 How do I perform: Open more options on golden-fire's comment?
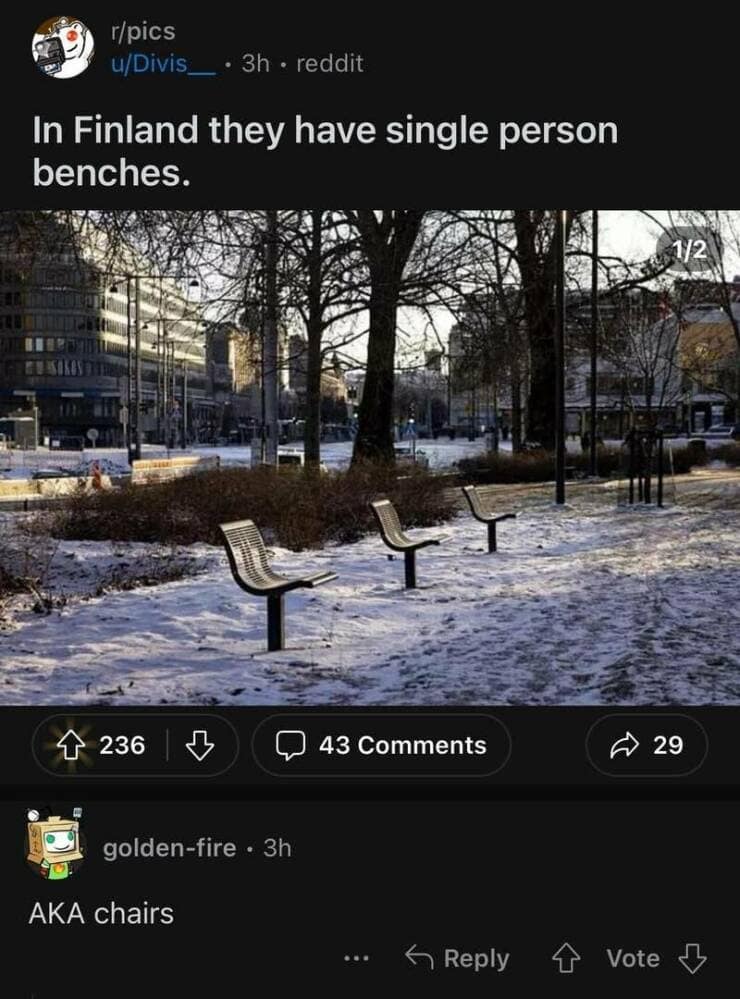pos(356,958)
